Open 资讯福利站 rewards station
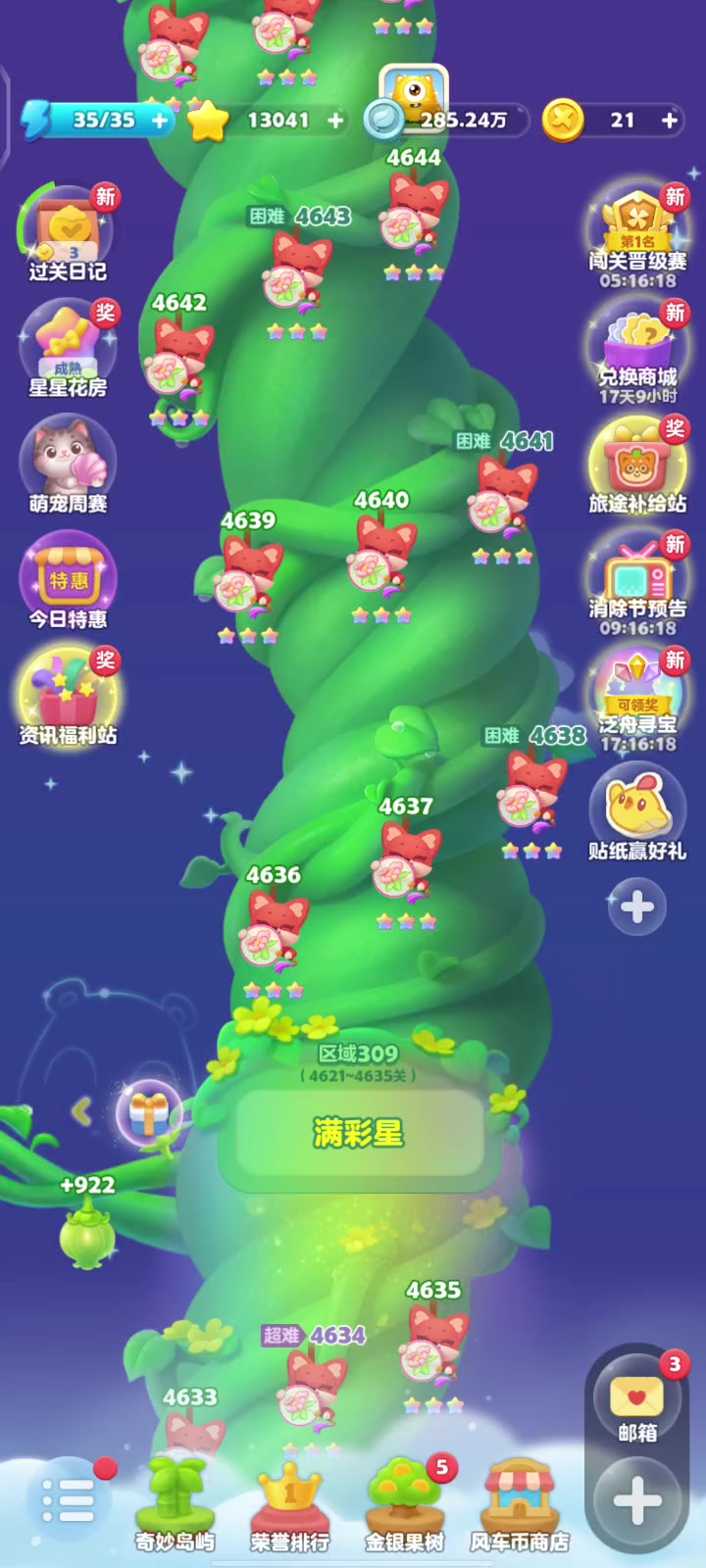Screen dimensions: 706x1568 point(67,694)
